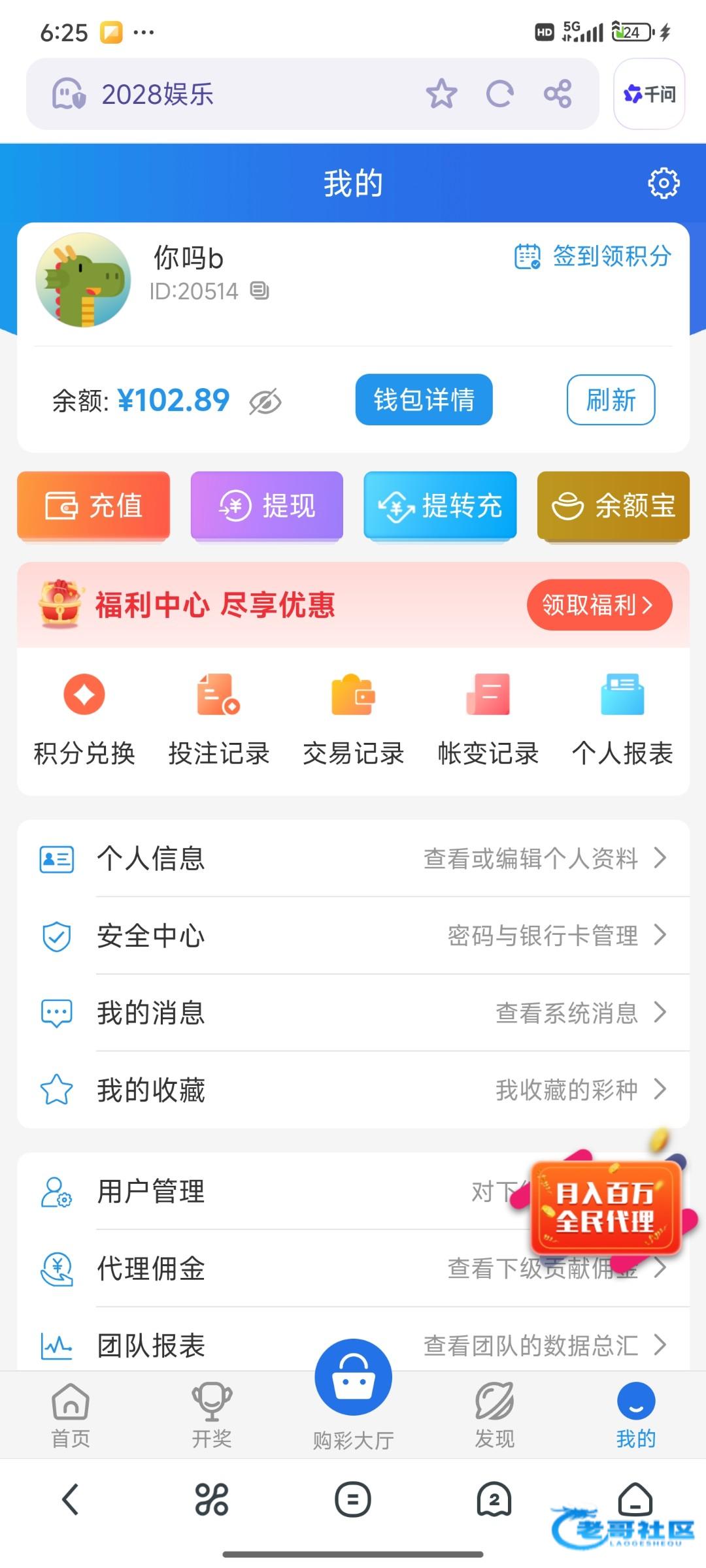Viewport: 706px width, 1568px height.
Task: Tap 签到领积分 to check in
Action: (593, 257)
